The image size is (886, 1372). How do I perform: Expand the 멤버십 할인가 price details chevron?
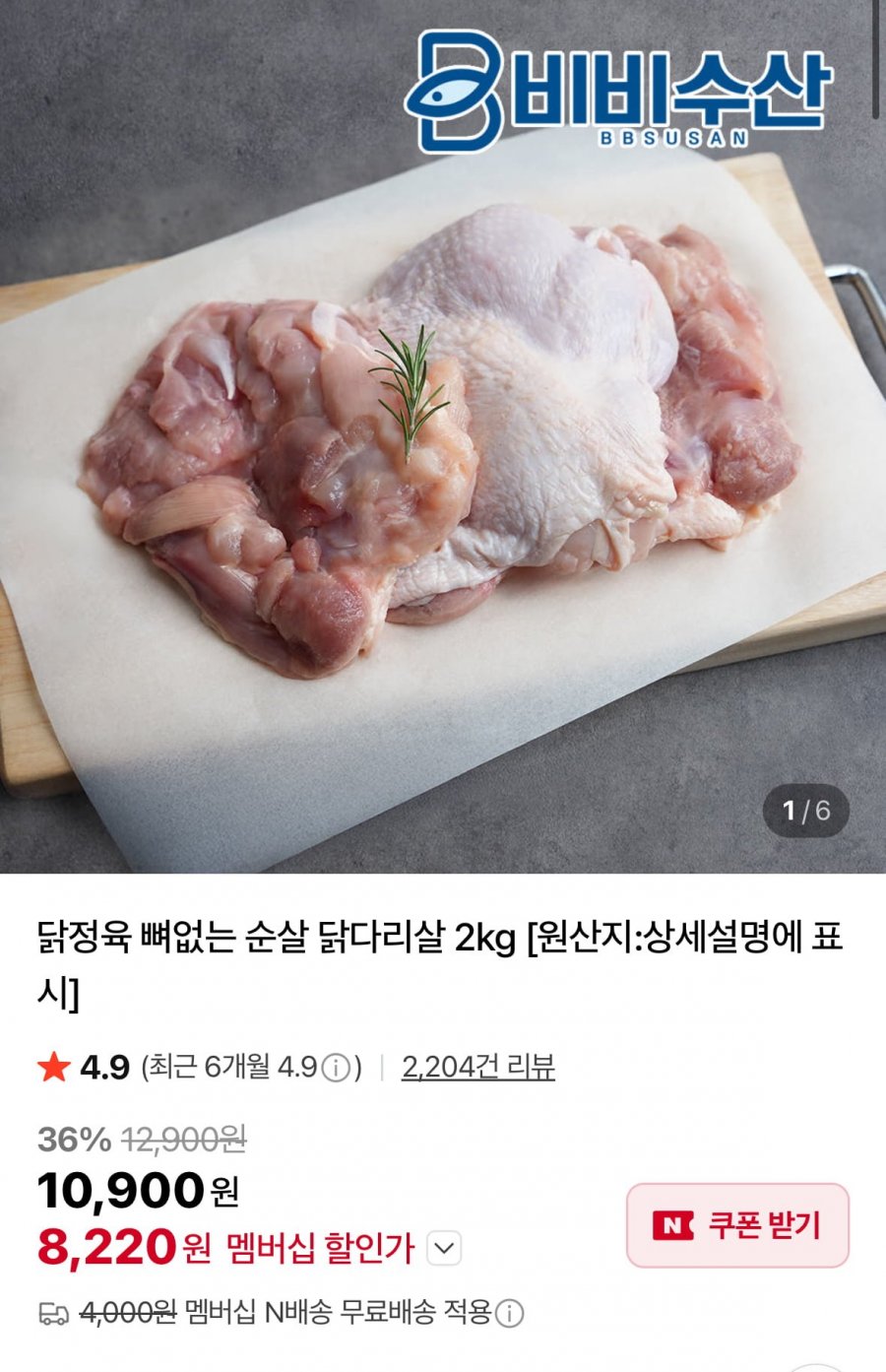(x=445, y=1249)
